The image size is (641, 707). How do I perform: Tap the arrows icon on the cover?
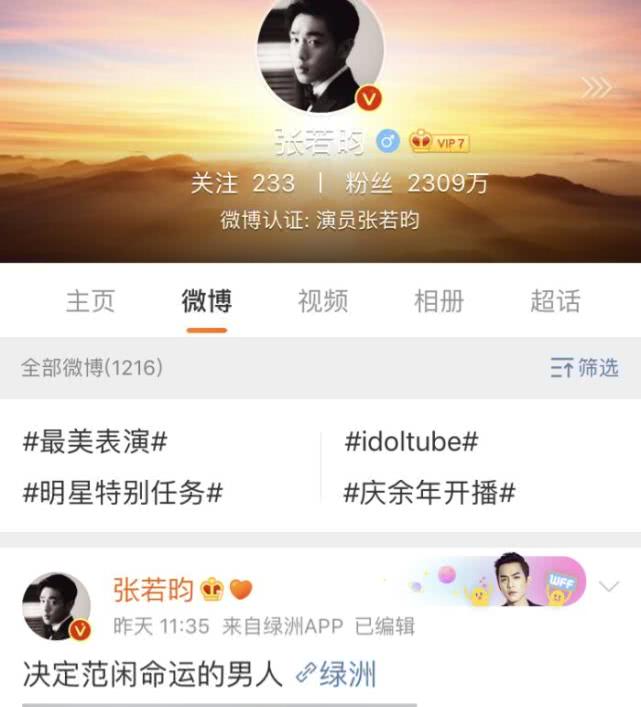coord(596,88)
